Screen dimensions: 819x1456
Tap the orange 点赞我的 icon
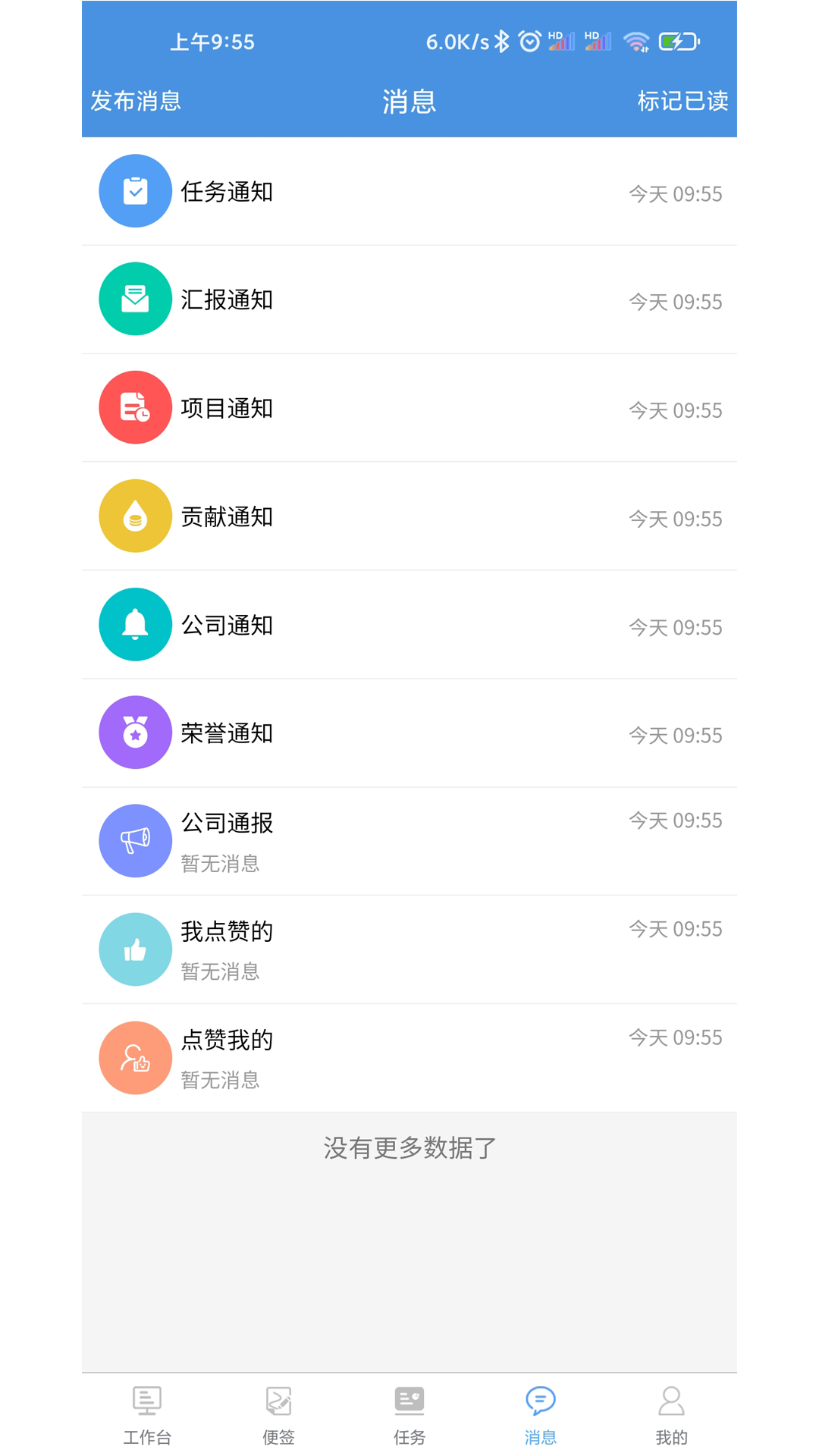coord(135,1057)
